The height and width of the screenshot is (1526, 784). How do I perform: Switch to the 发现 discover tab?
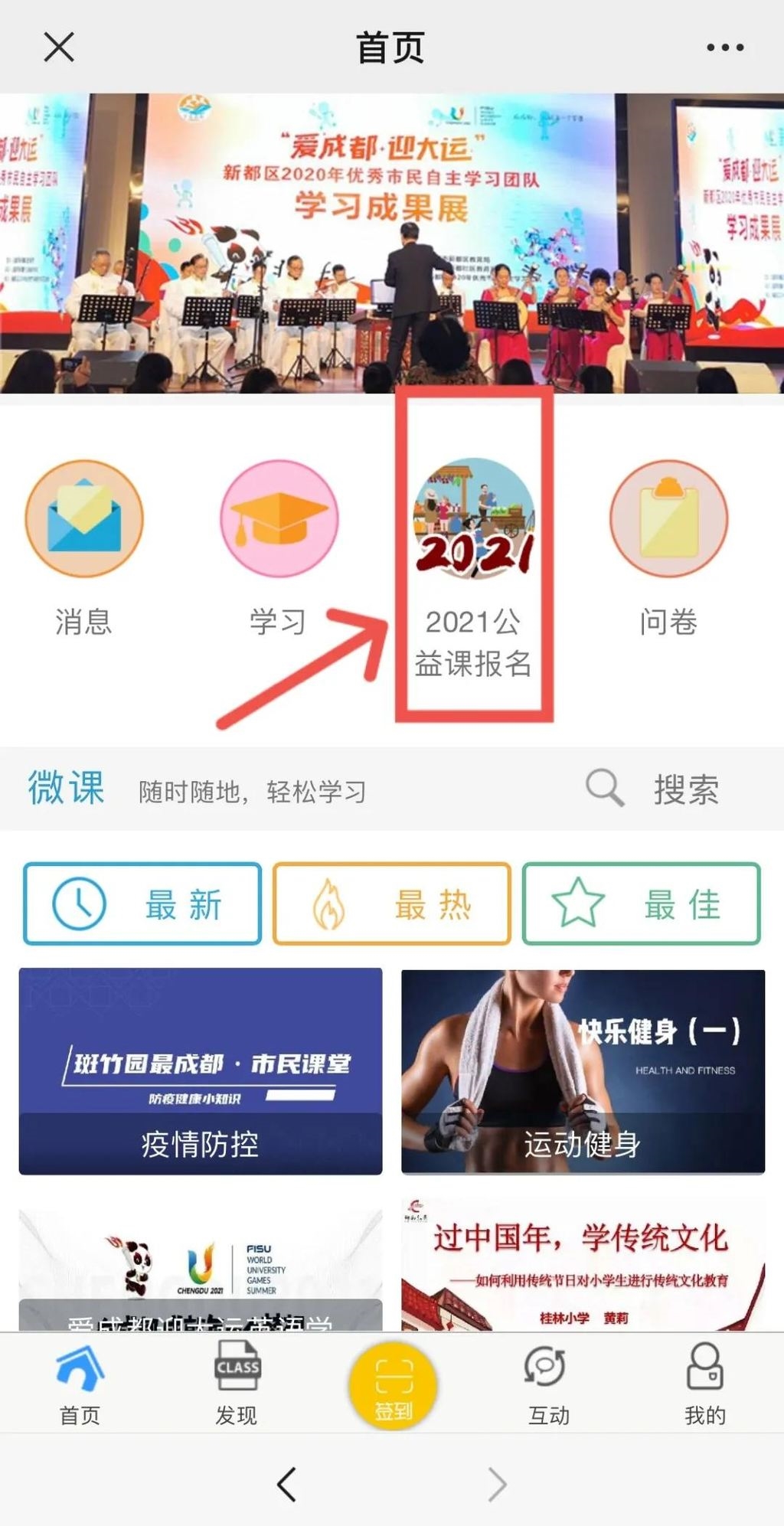pos(237,1381)
